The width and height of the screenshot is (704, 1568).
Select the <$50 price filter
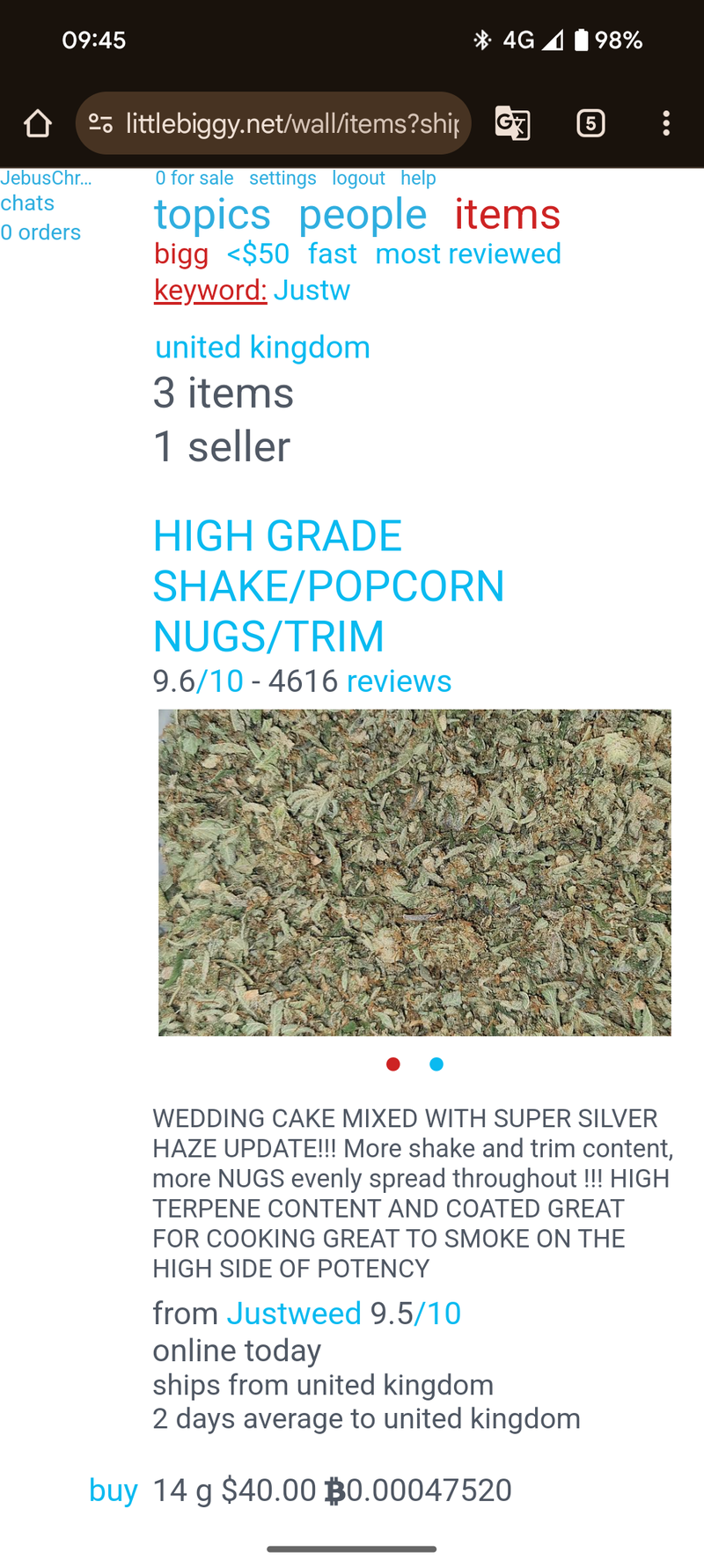coord(258,254)
